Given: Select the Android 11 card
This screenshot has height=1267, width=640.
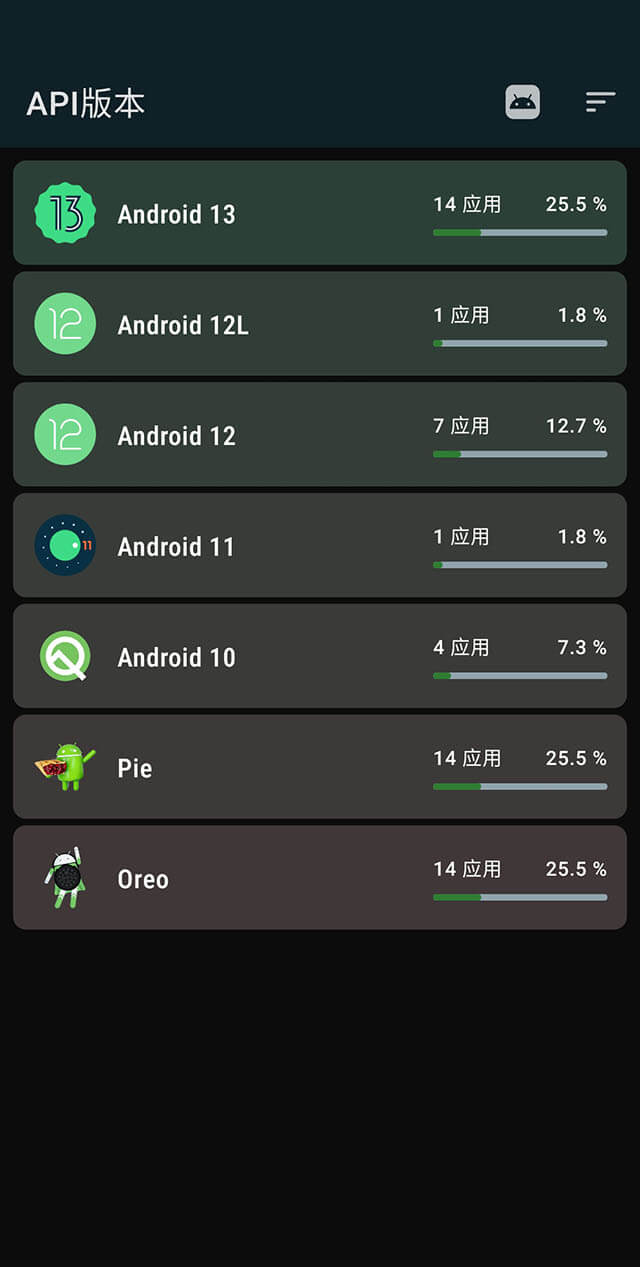Looking at the screenshot, I should (x=320, y=546).
